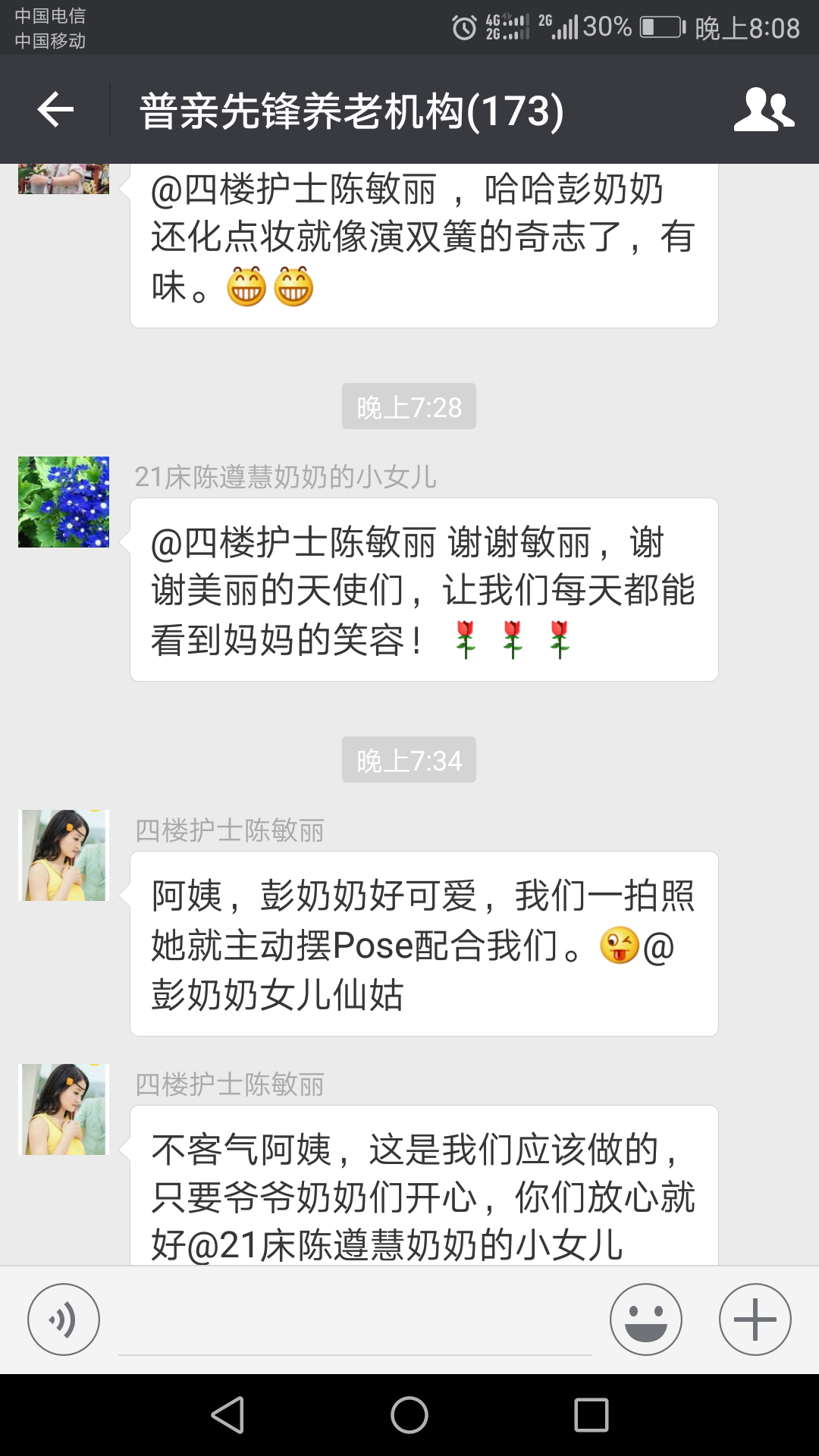
Task: Tap the system home button
Action: click(x=409, y=1415)
